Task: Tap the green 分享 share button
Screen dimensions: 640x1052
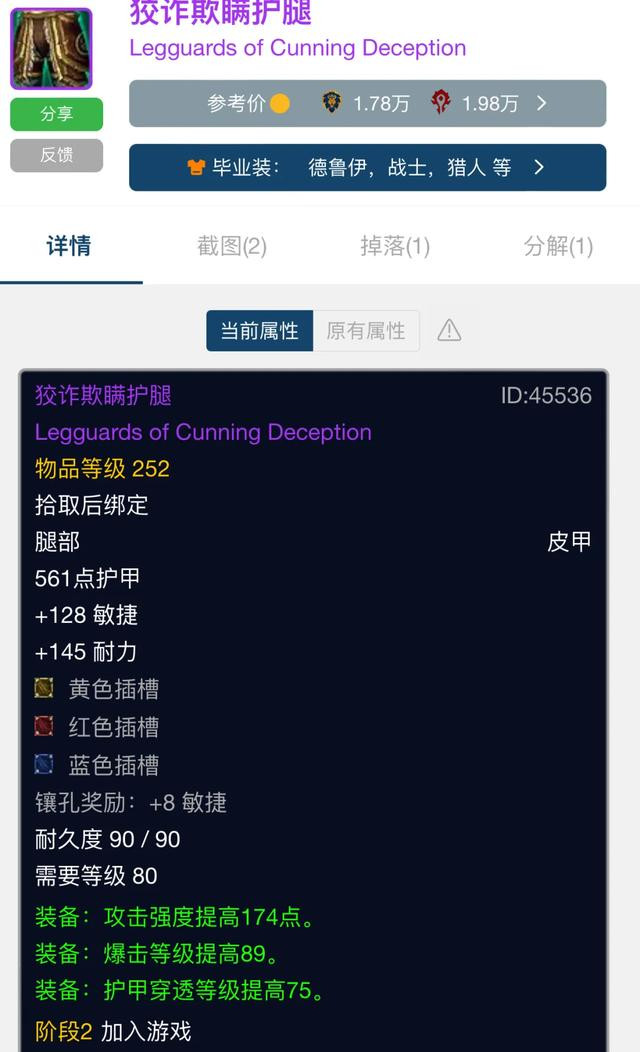Action: click(56, 114)
